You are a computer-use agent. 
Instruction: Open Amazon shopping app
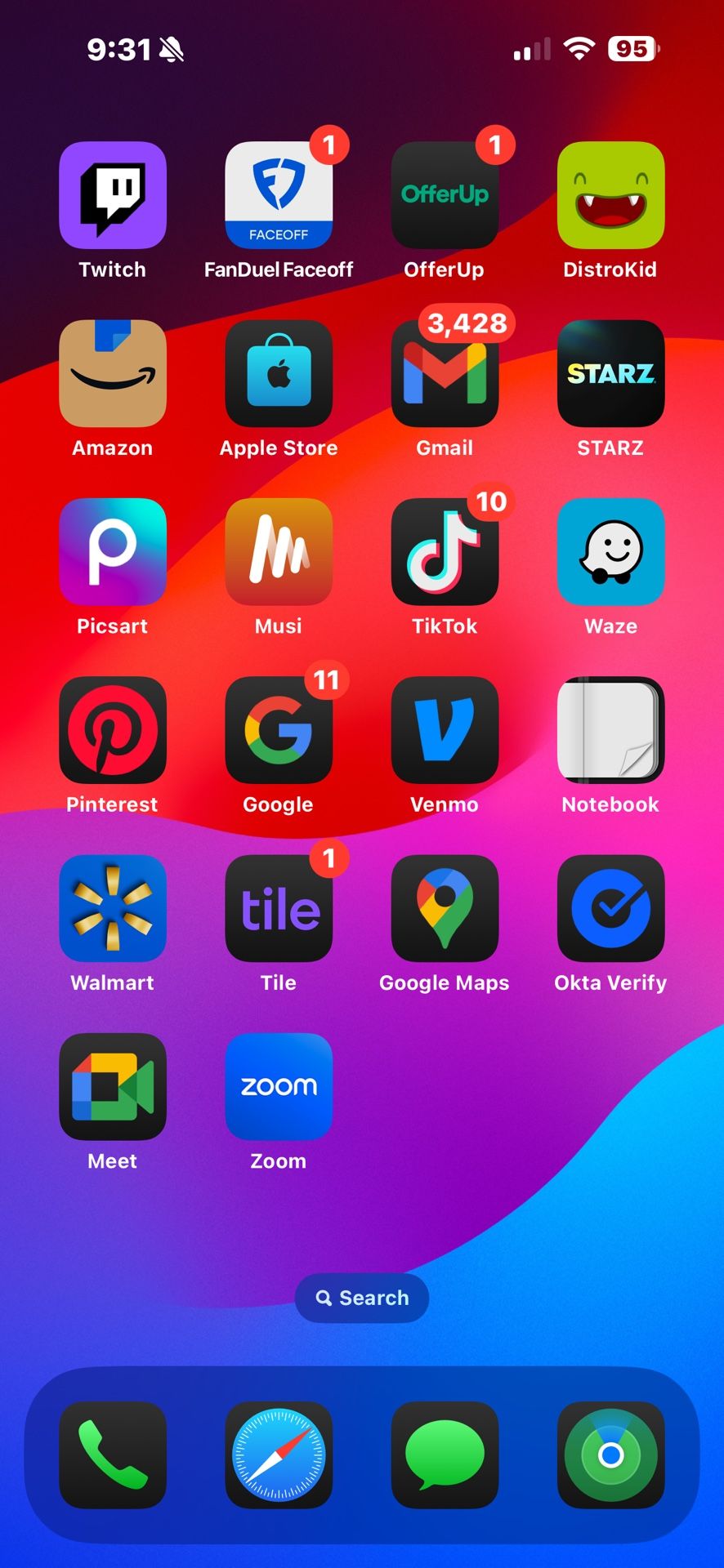[x=113, y=373]
